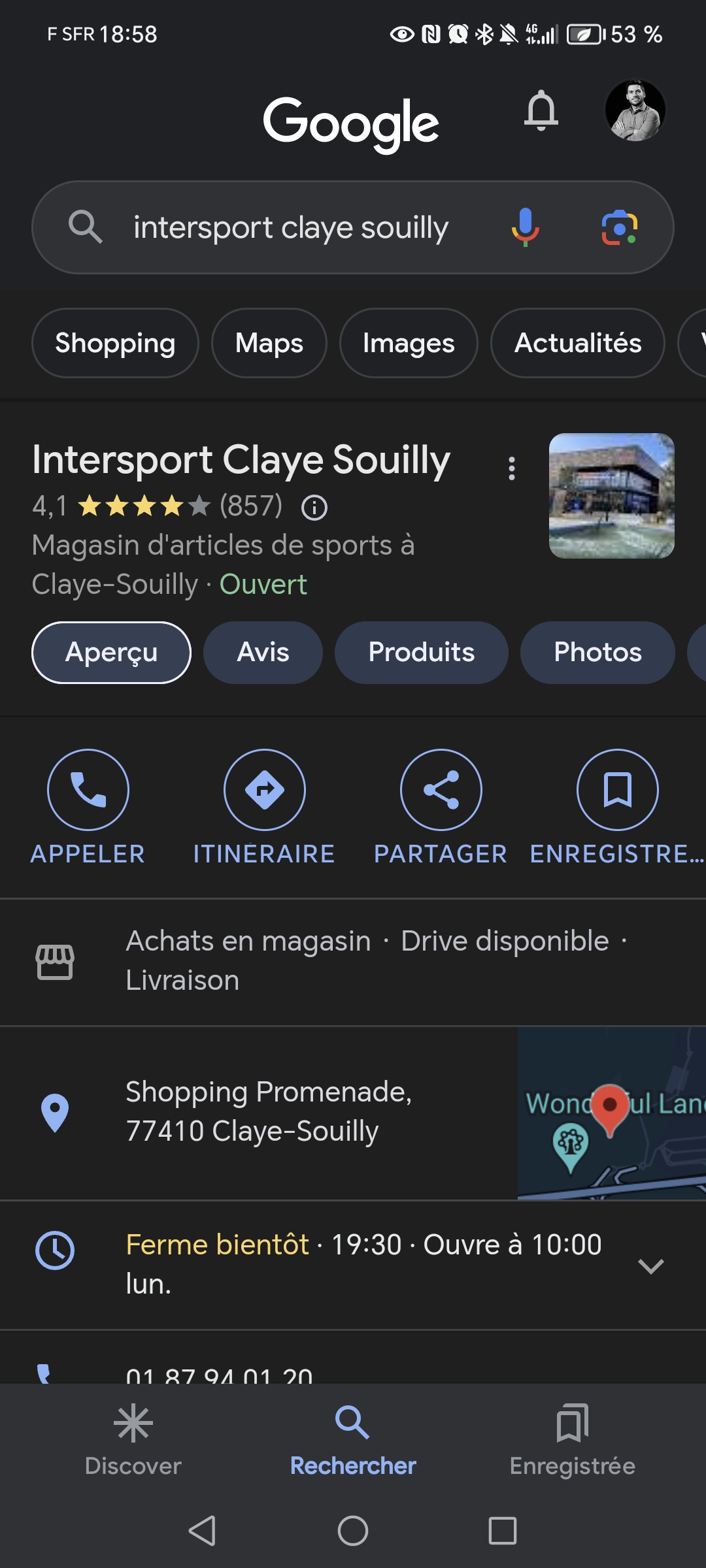Open the profile account avatar
Screen dimensions: 706x1568
point(635,110)
